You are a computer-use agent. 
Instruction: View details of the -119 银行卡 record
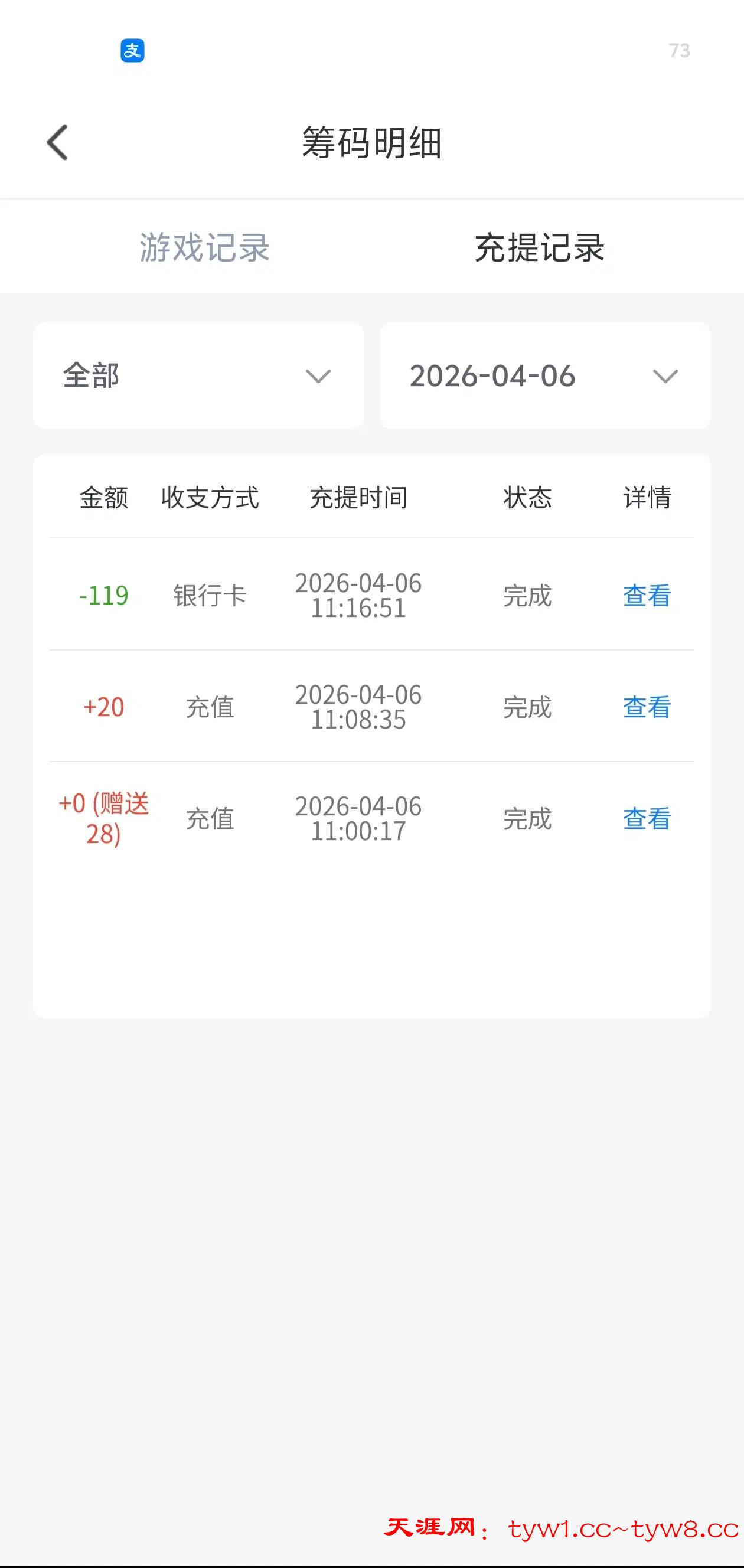[647, 595]
